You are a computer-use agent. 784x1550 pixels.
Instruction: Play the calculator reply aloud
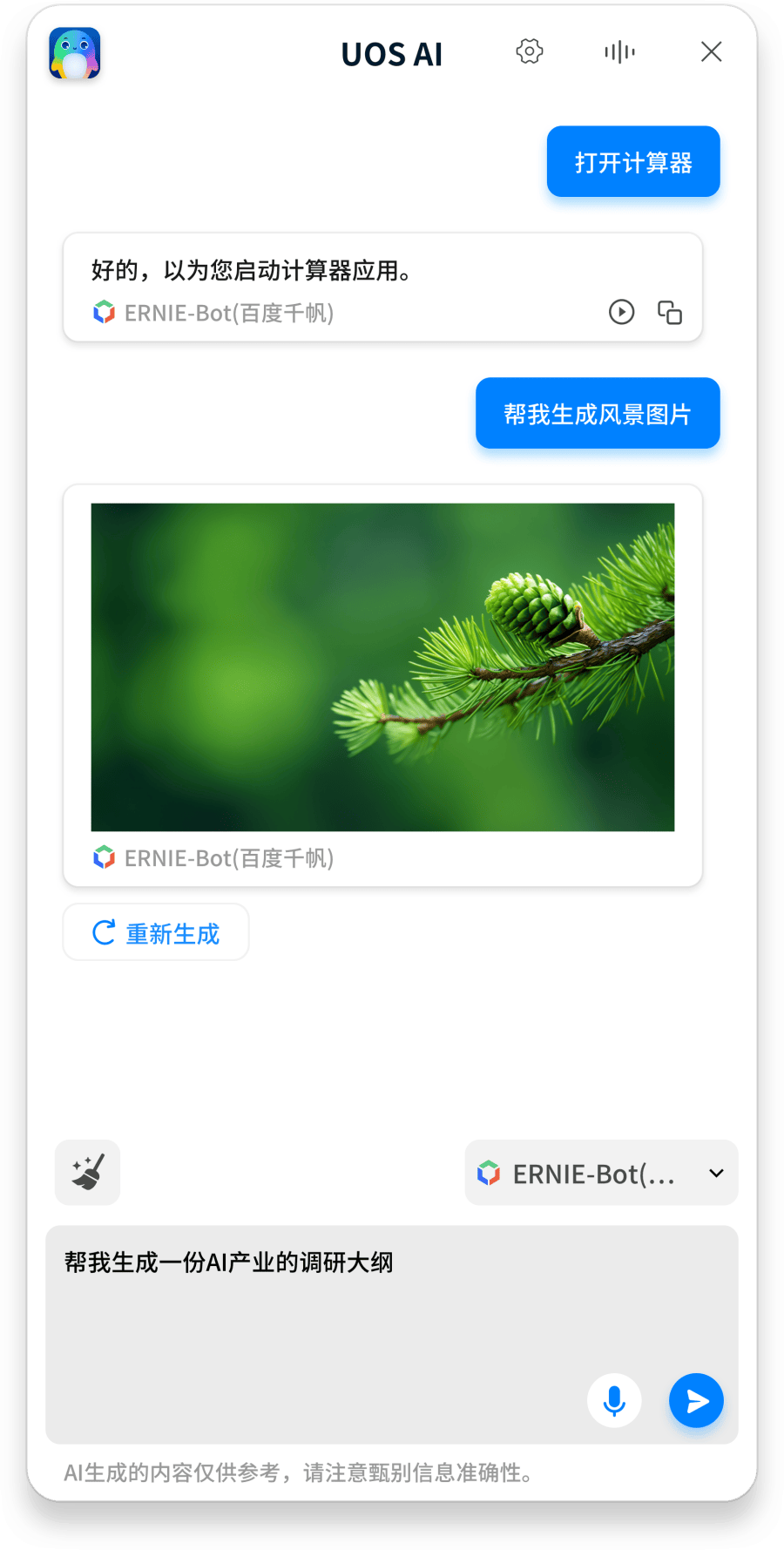(621, 312)
